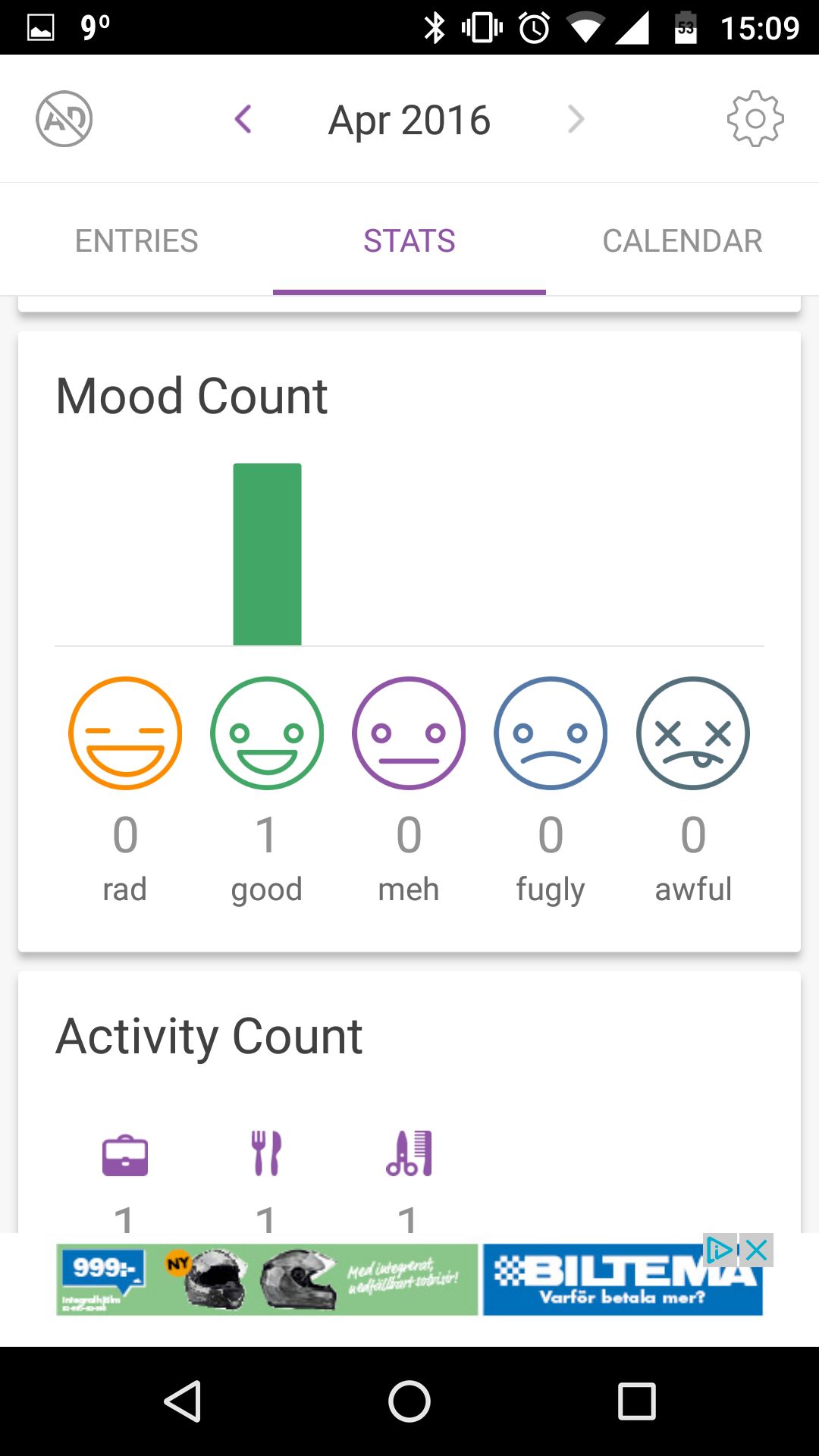Switch to the Entries tab
Viewport: 819px width, 1456px height.
(136, 240)
